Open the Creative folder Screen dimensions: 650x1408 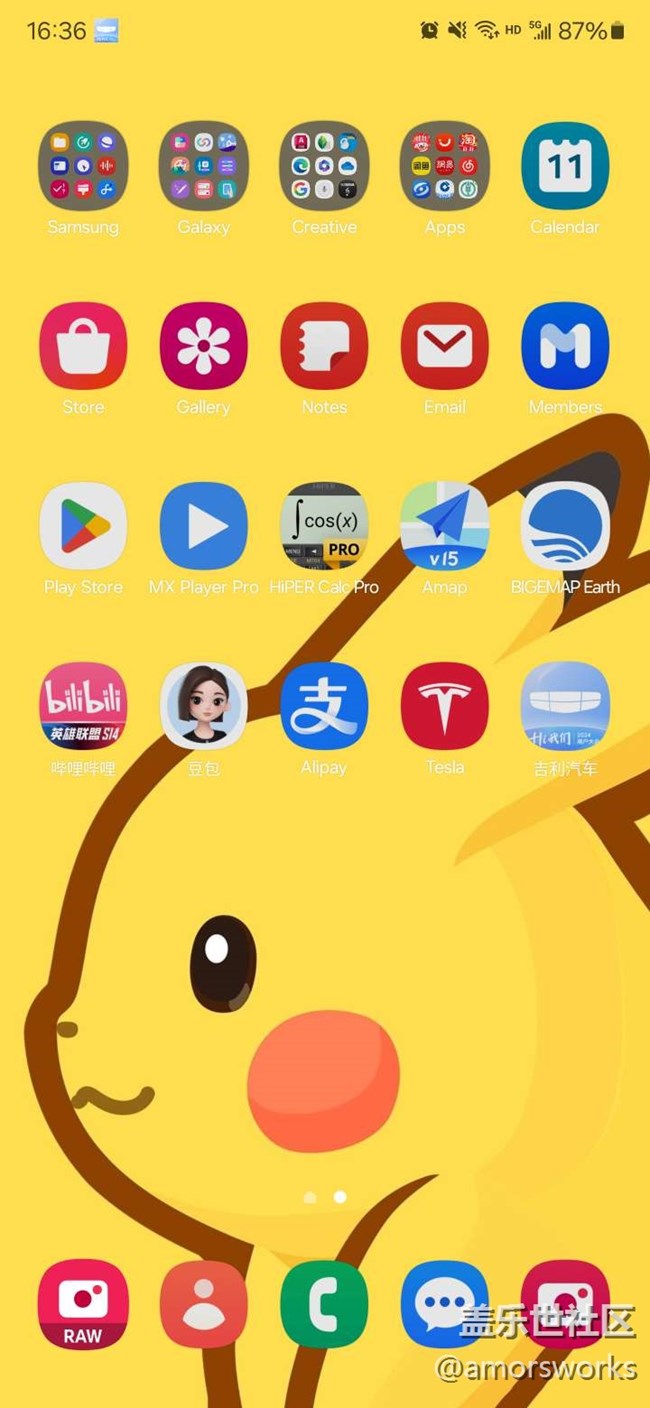[x=324, y=166]
